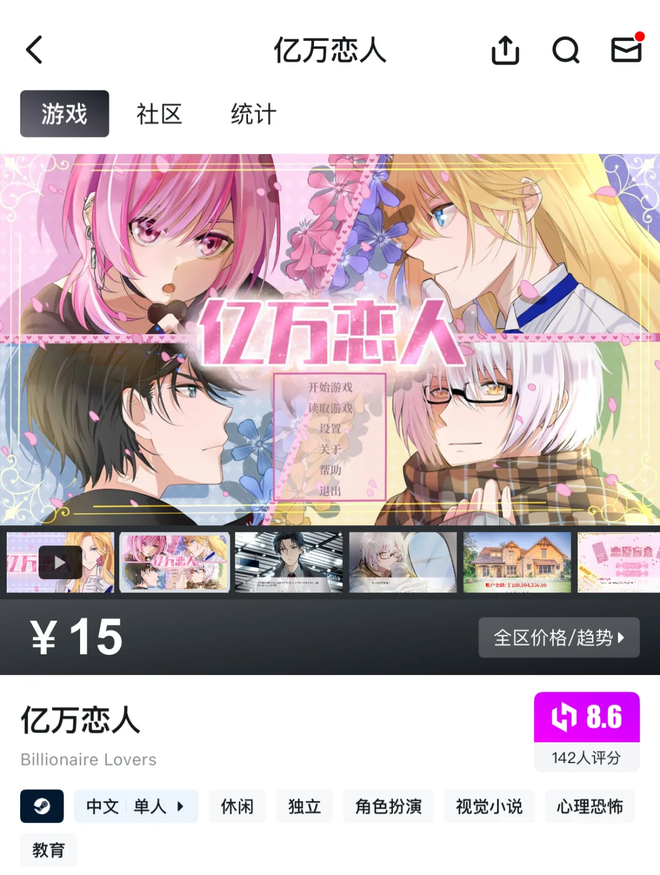Tap the Steam platform icon
660x875 pixels.
tap(42, 806)
